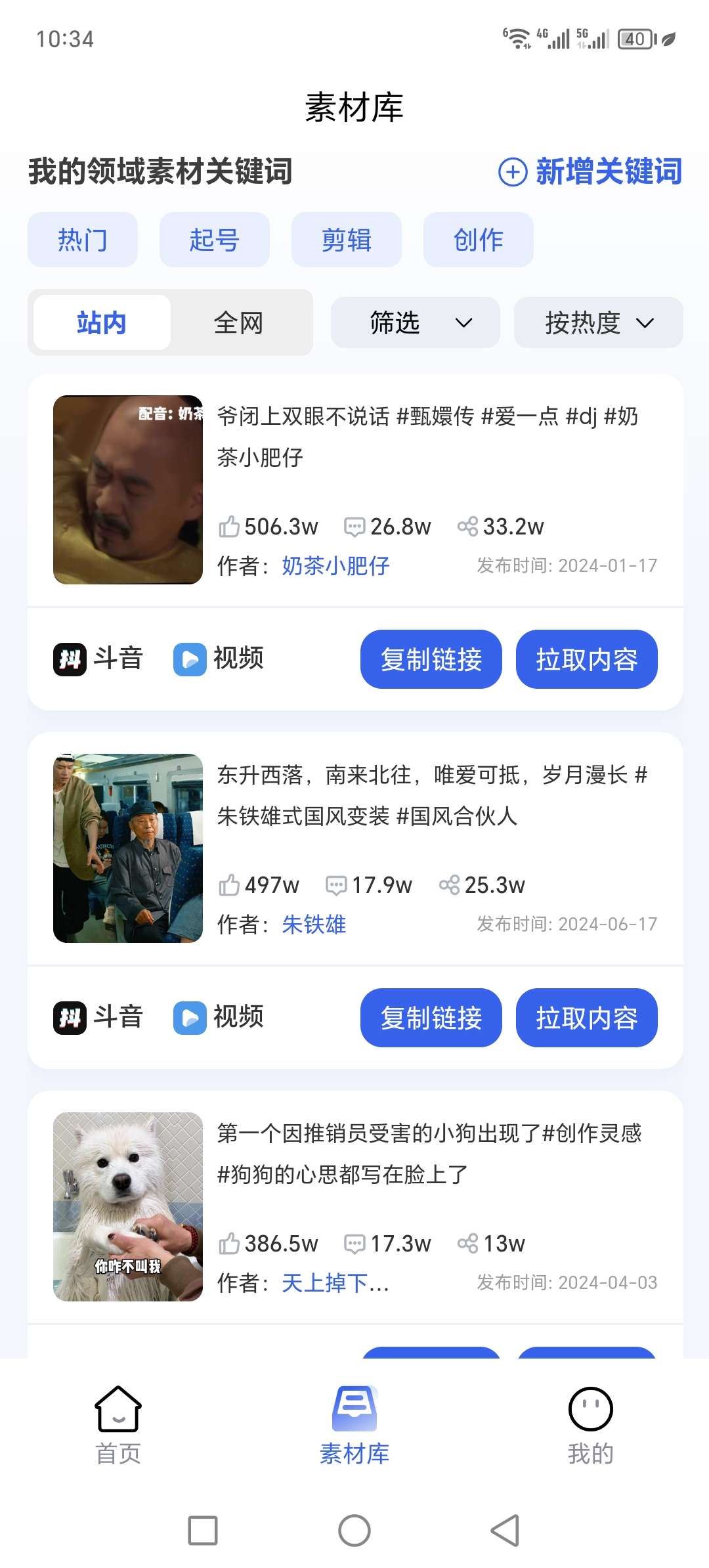The image size is (709, 1568).
Task: Open author 奶茶小肥仔's profile link
Action: tap(335, 565)
